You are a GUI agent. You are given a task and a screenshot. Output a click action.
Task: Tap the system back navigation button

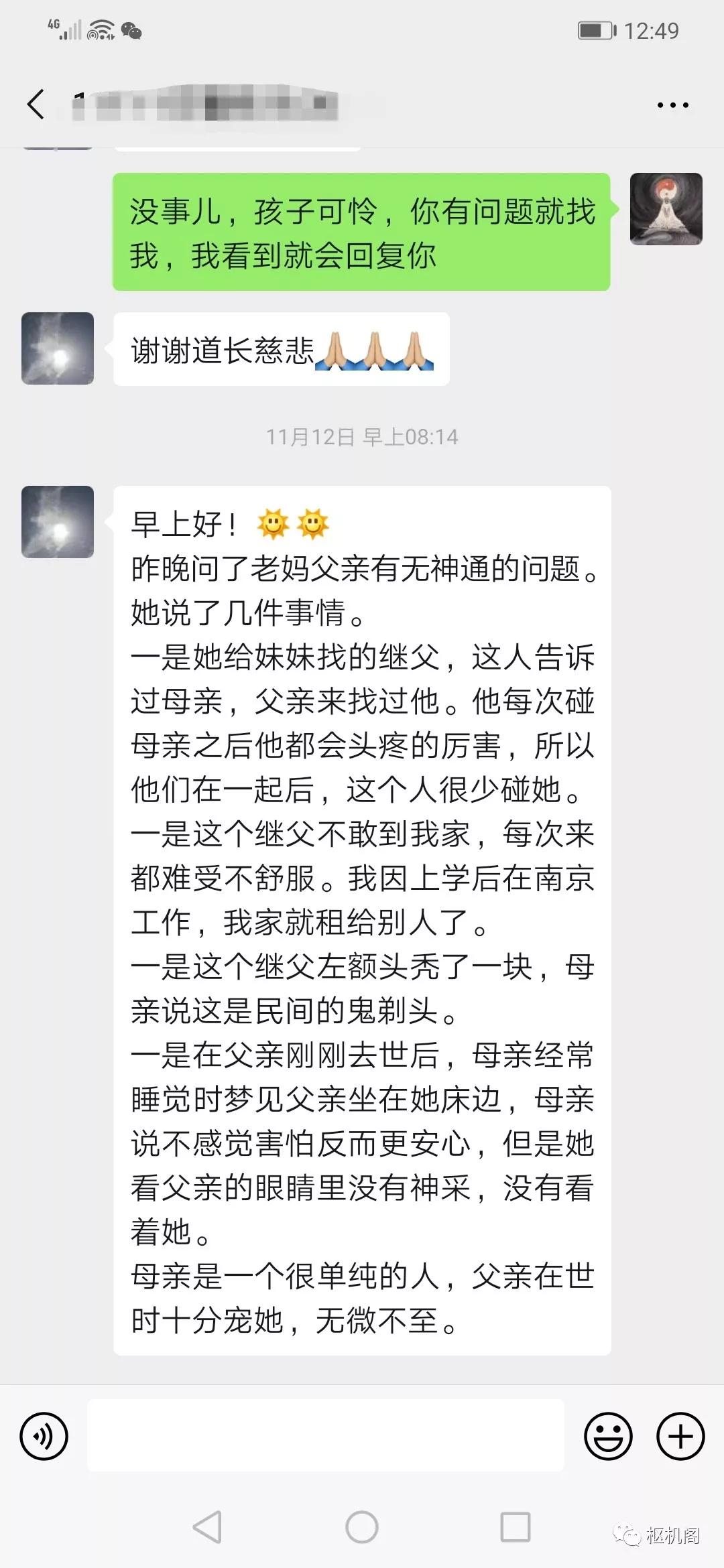[207, 1527]
